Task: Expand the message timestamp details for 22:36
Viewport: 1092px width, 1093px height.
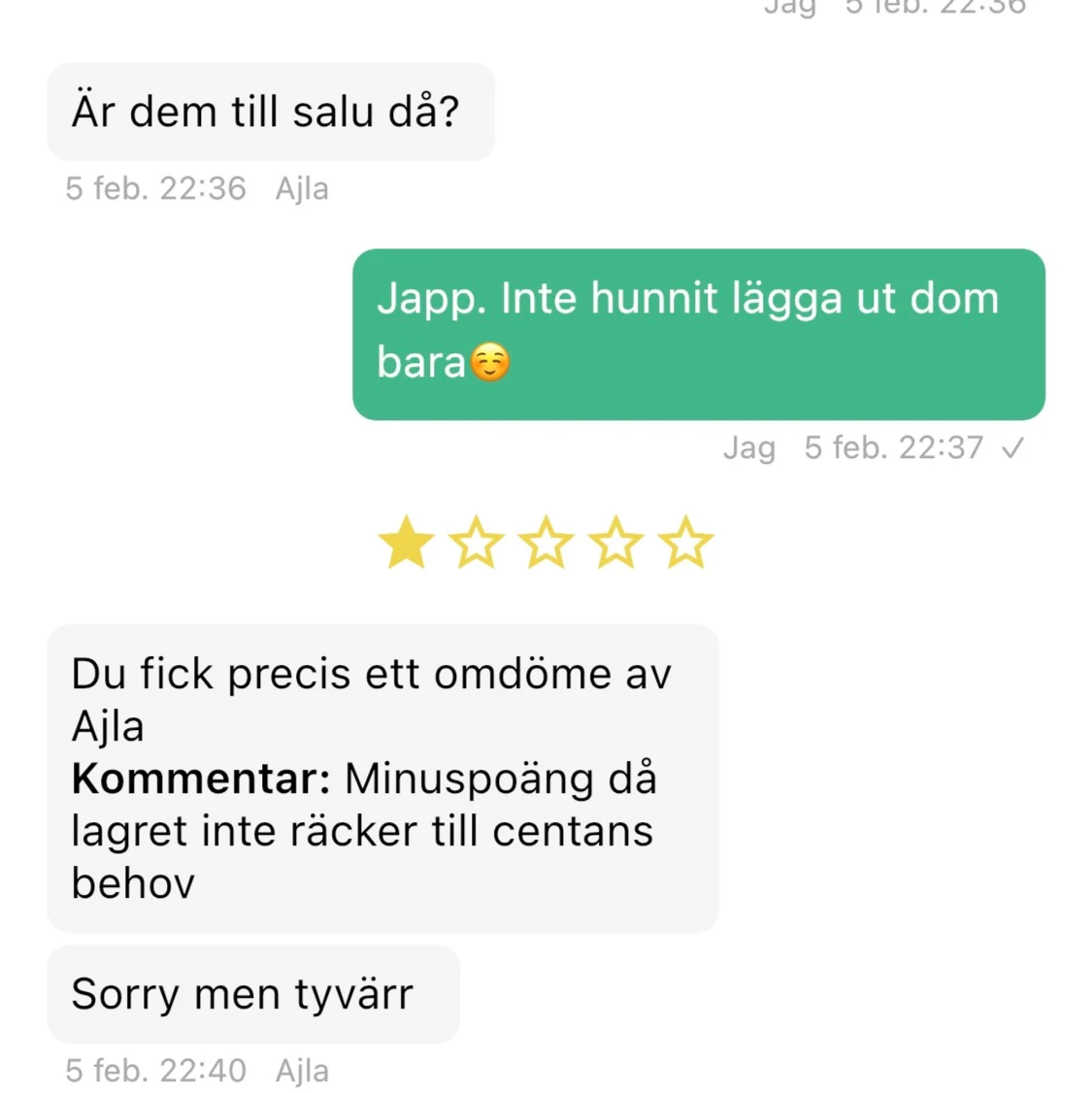Action: (x=155, y=188)
